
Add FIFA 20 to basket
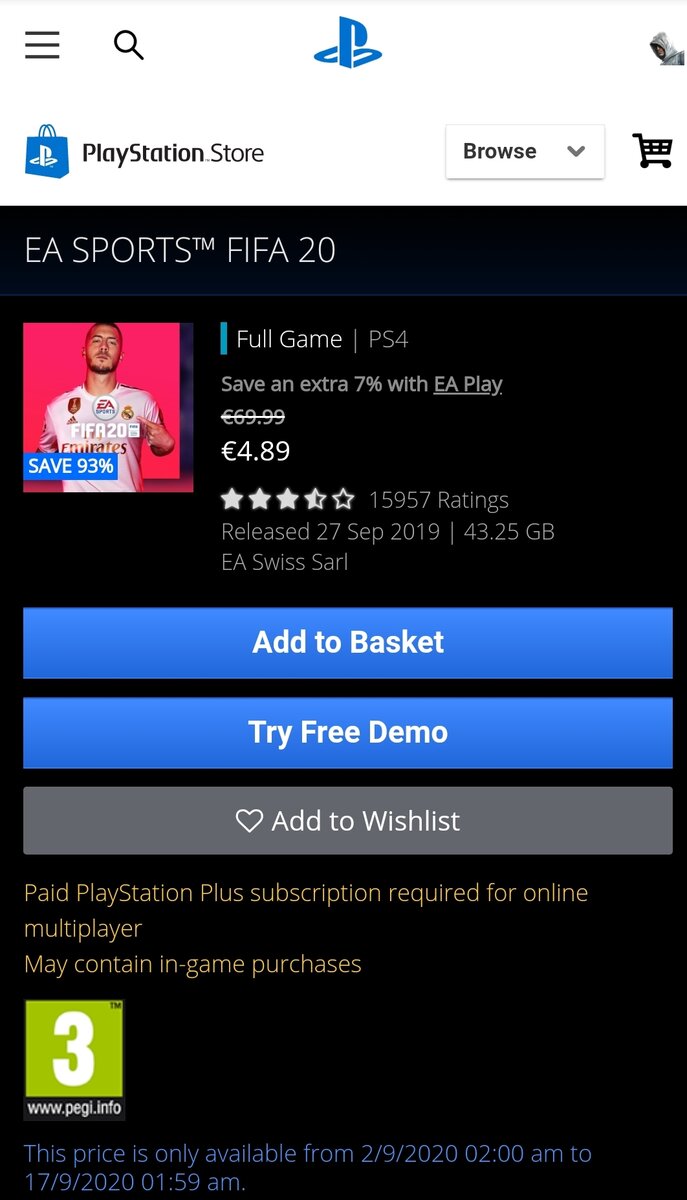click(x=348, y=642)
